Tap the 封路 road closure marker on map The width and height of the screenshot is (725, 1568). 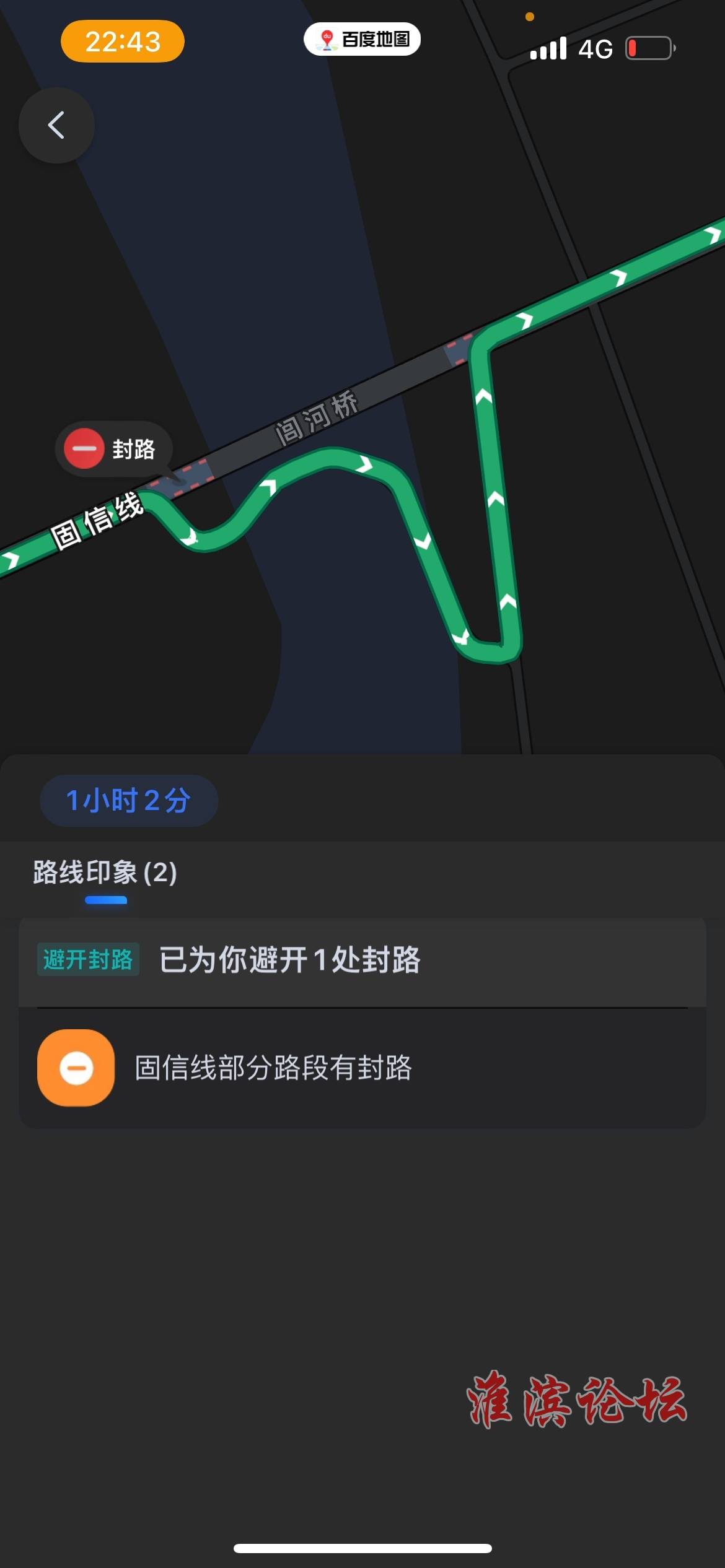click(114, 449)
